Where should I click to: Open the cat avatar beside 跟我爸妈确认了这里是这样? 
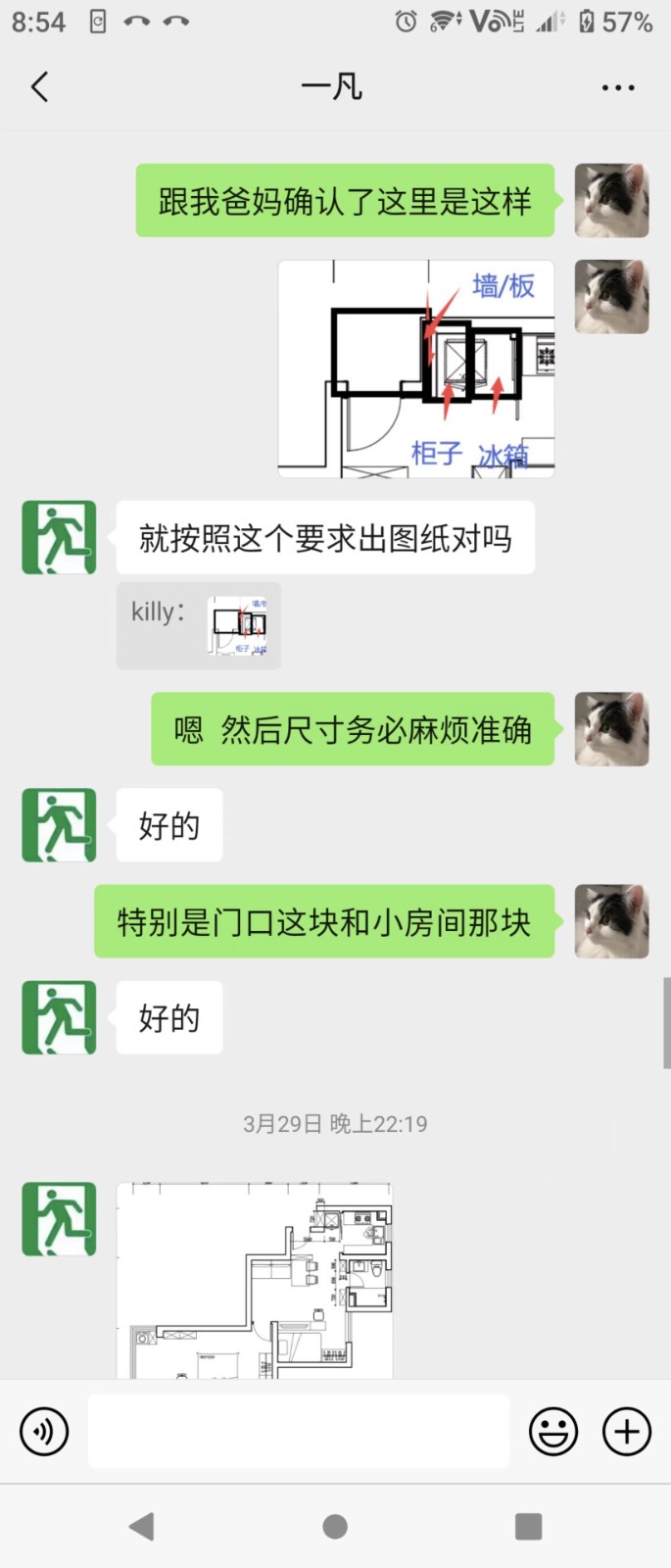(x=611, y=201)
